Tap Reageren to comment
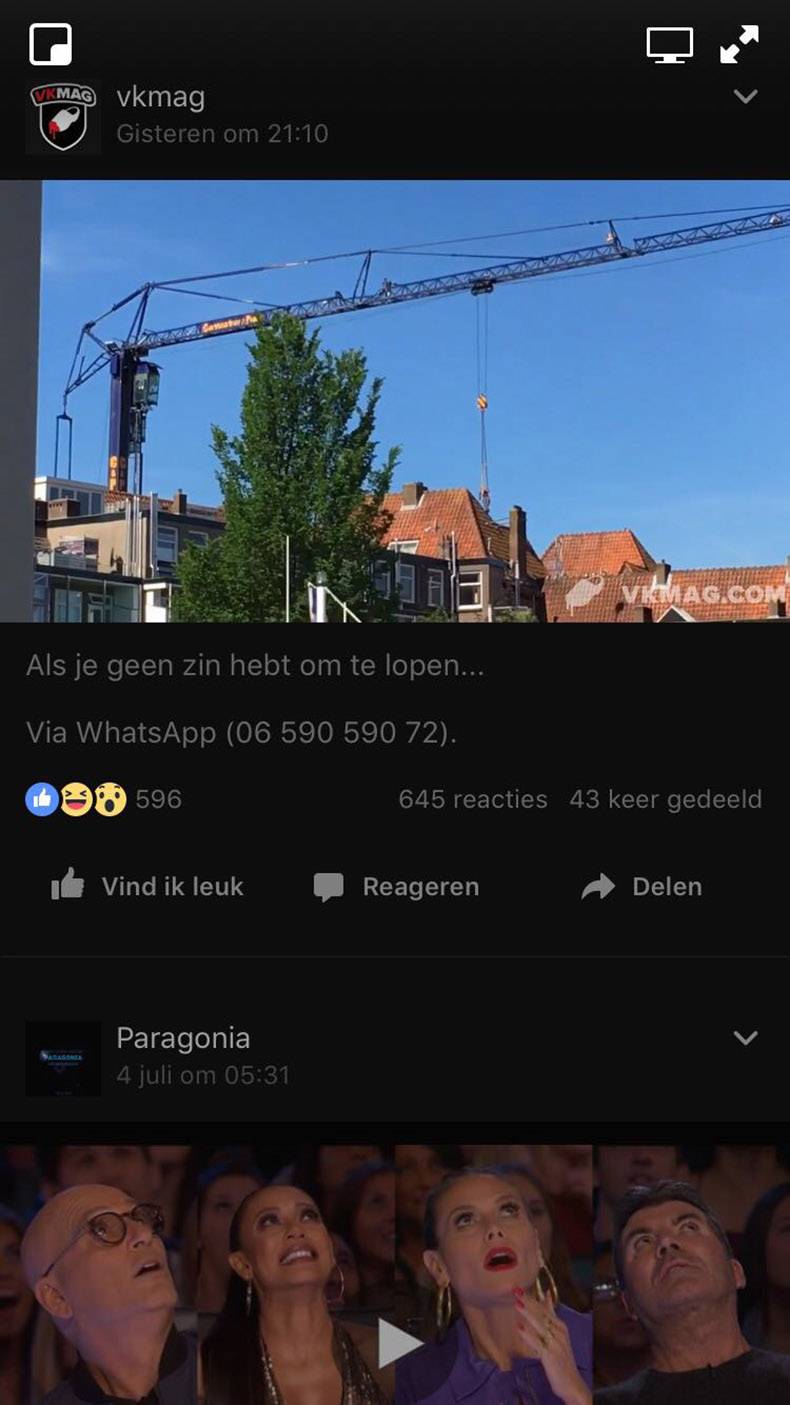 point(397,886)
